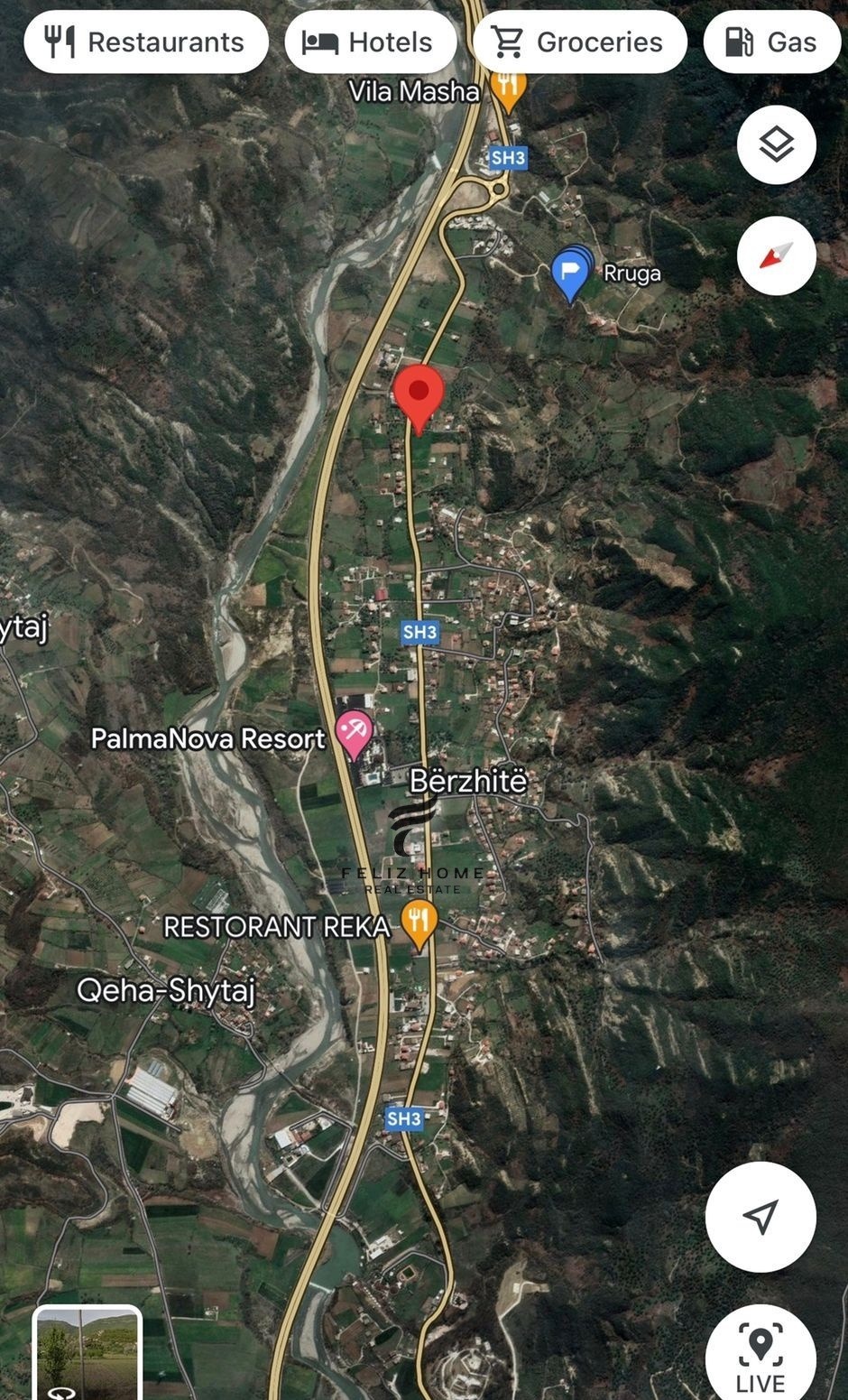Tap the red dropped pin
The height and width of the screenshot is (1400, 848).
[x=419, y=394]
